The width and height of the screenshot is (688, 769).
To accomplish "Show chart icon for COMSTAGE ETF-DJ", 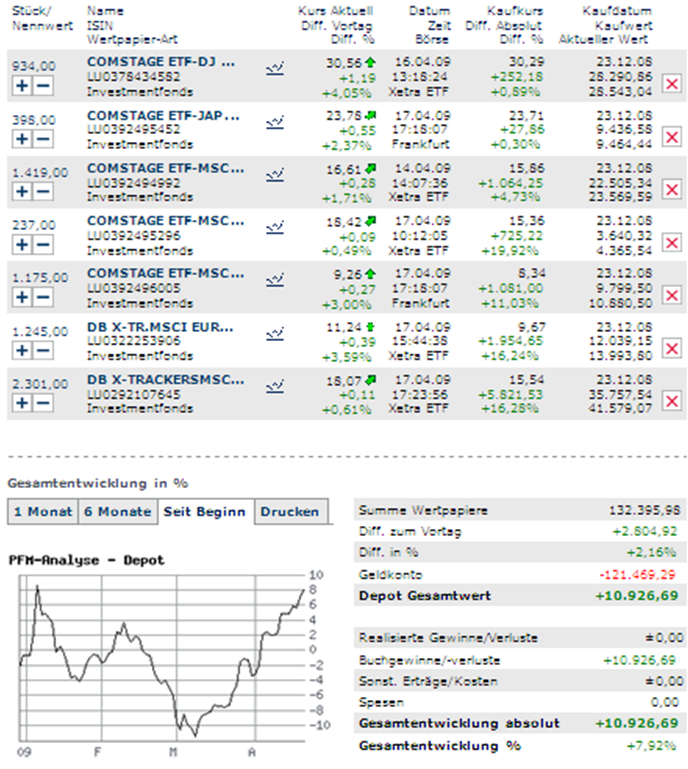I will pos(275,68).
